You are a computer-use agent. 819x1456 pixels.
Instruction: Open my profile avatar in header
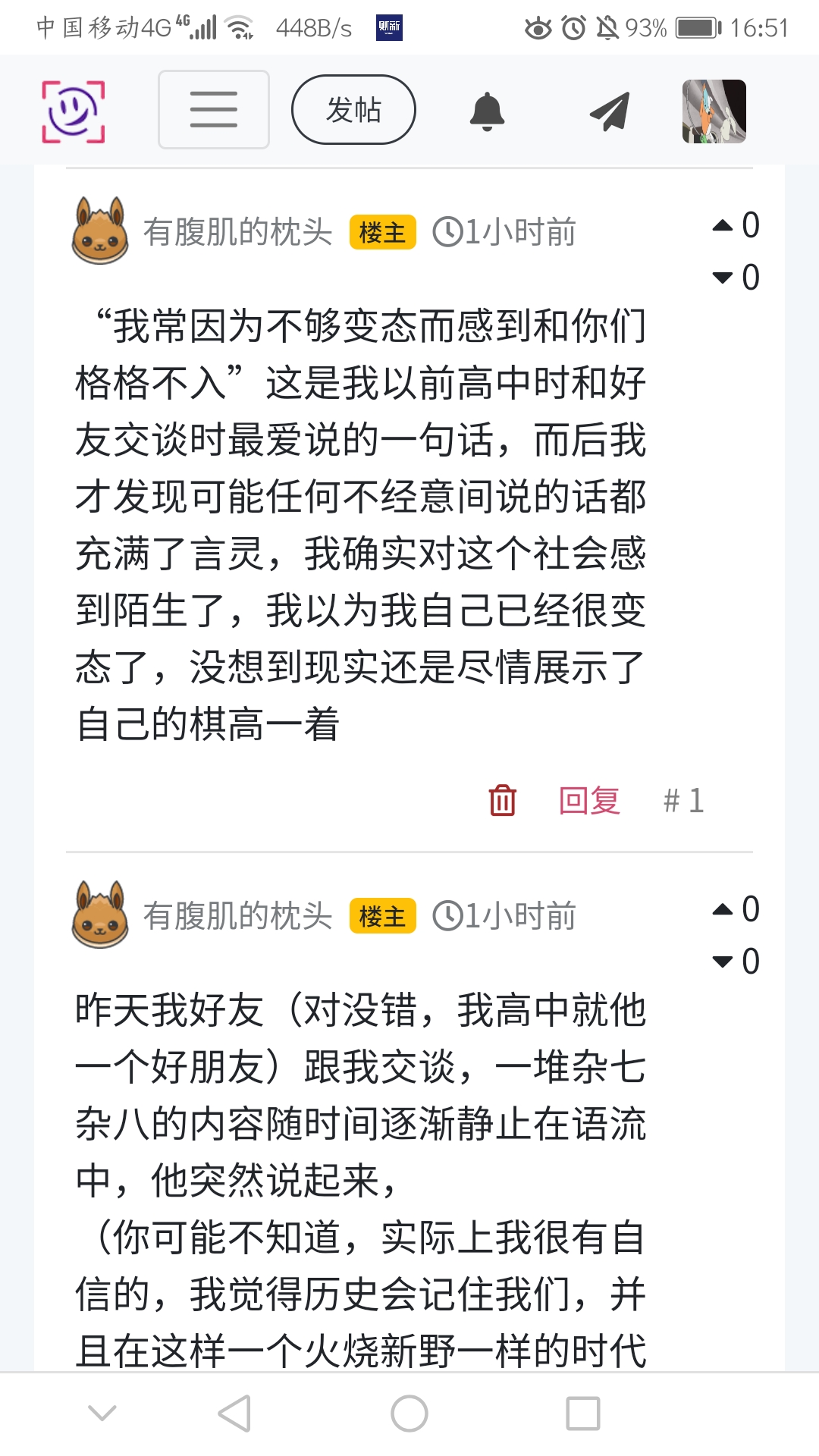[x=714, y=111]
